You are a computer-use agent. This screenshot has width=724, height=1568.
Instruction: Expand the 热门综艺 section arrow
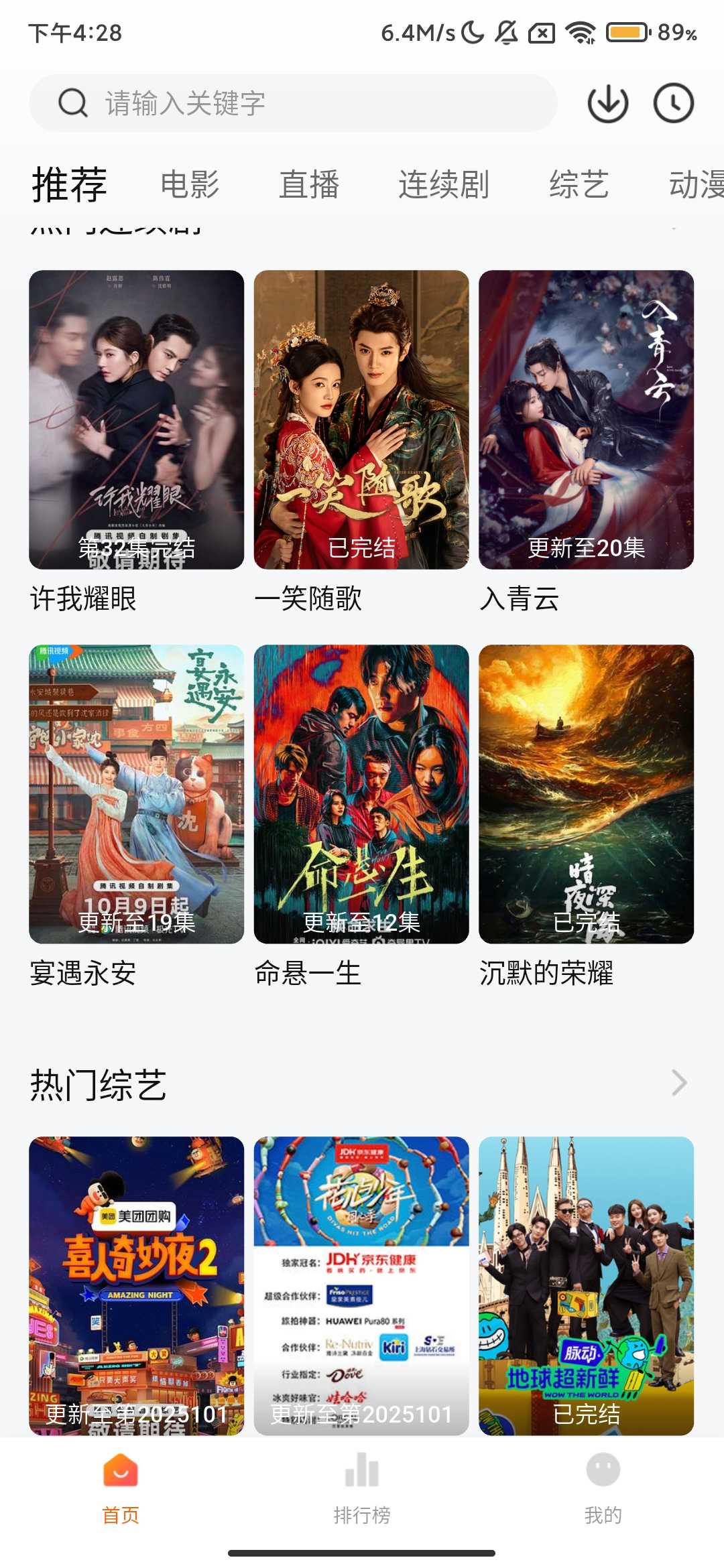(x=678, y=1083)
